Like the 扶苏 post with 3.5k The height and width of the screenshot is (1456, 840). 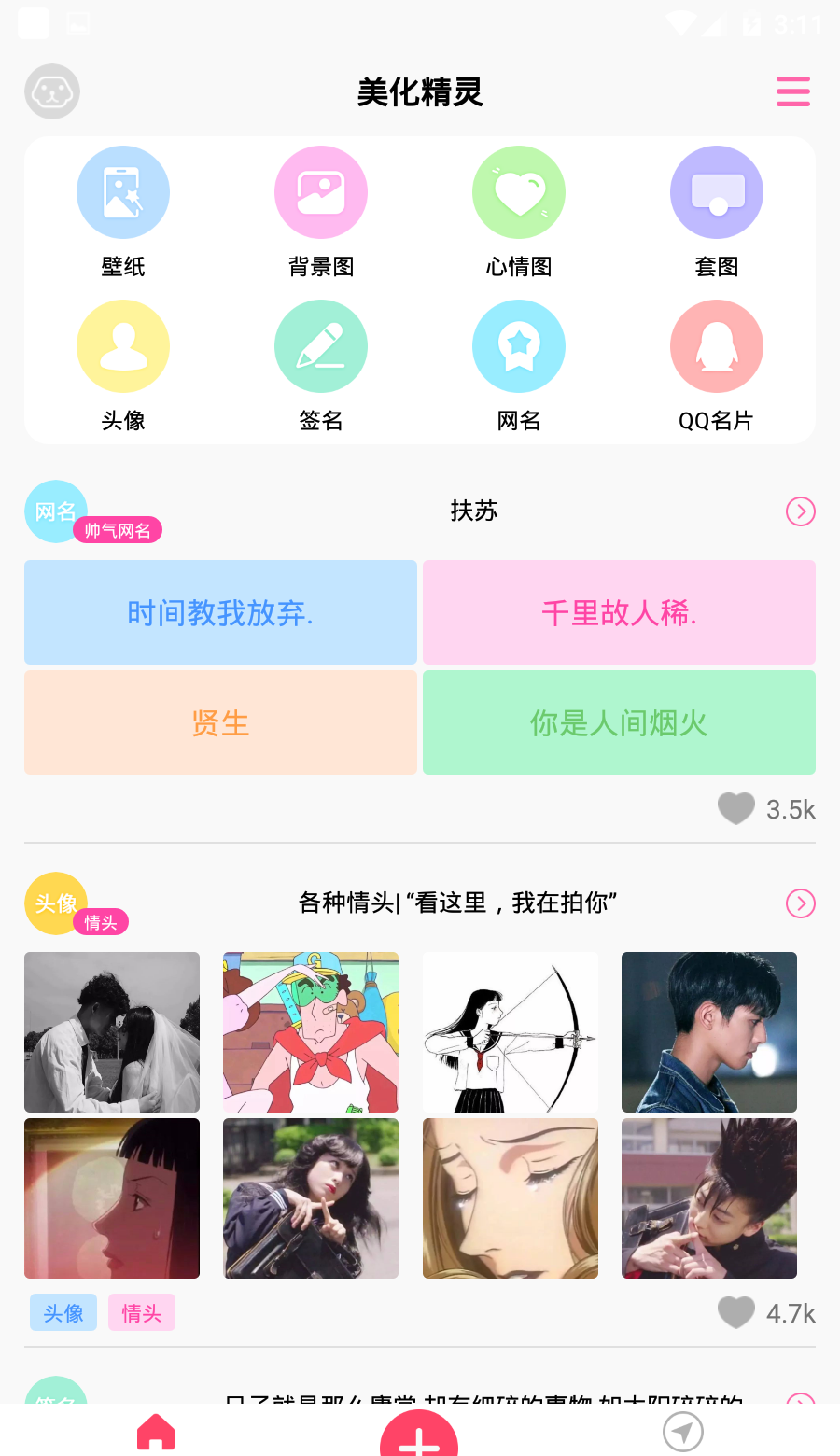736,808
